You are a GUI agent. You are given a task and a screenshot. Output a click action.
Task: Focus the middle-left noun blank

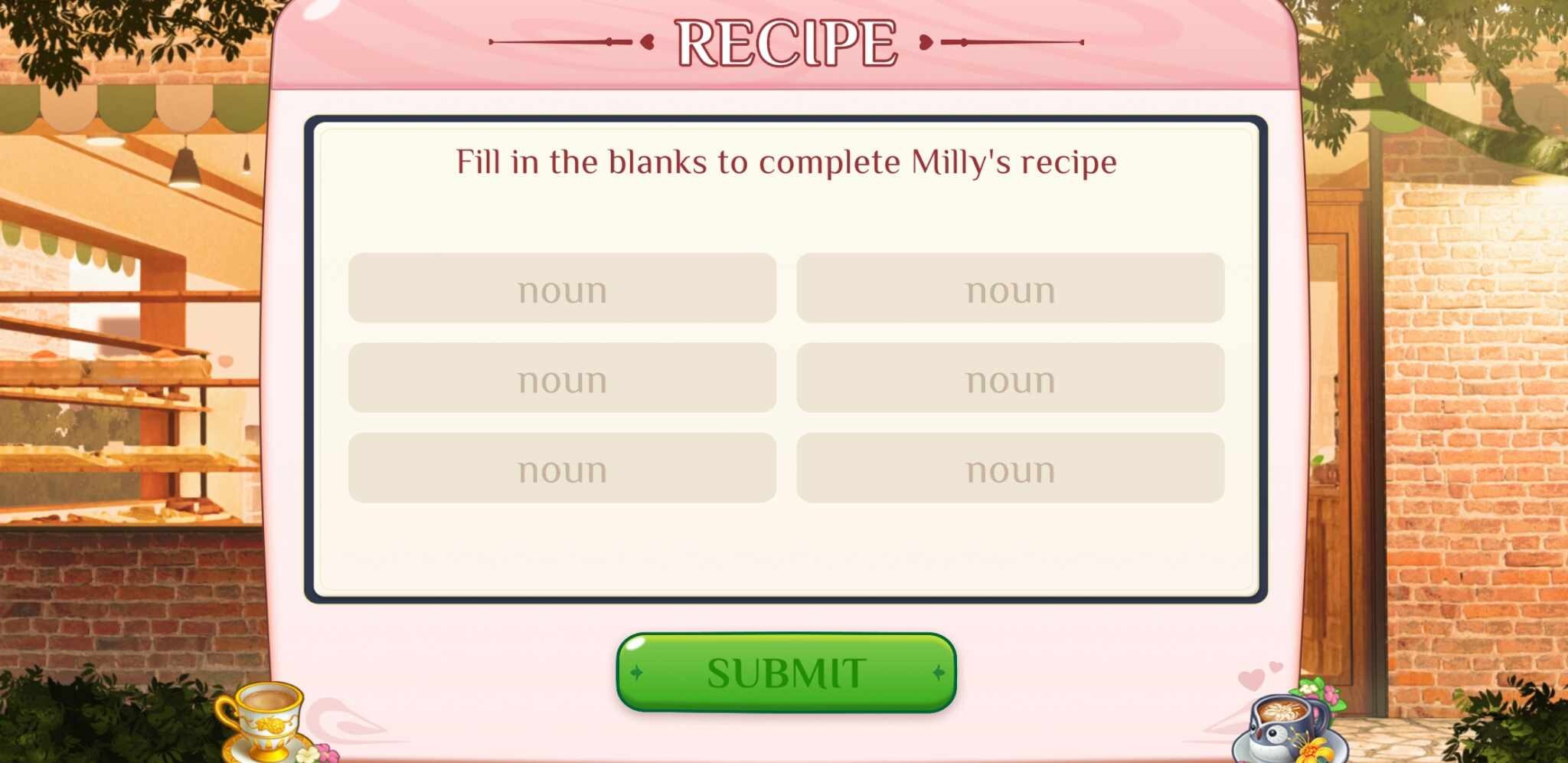562,378
